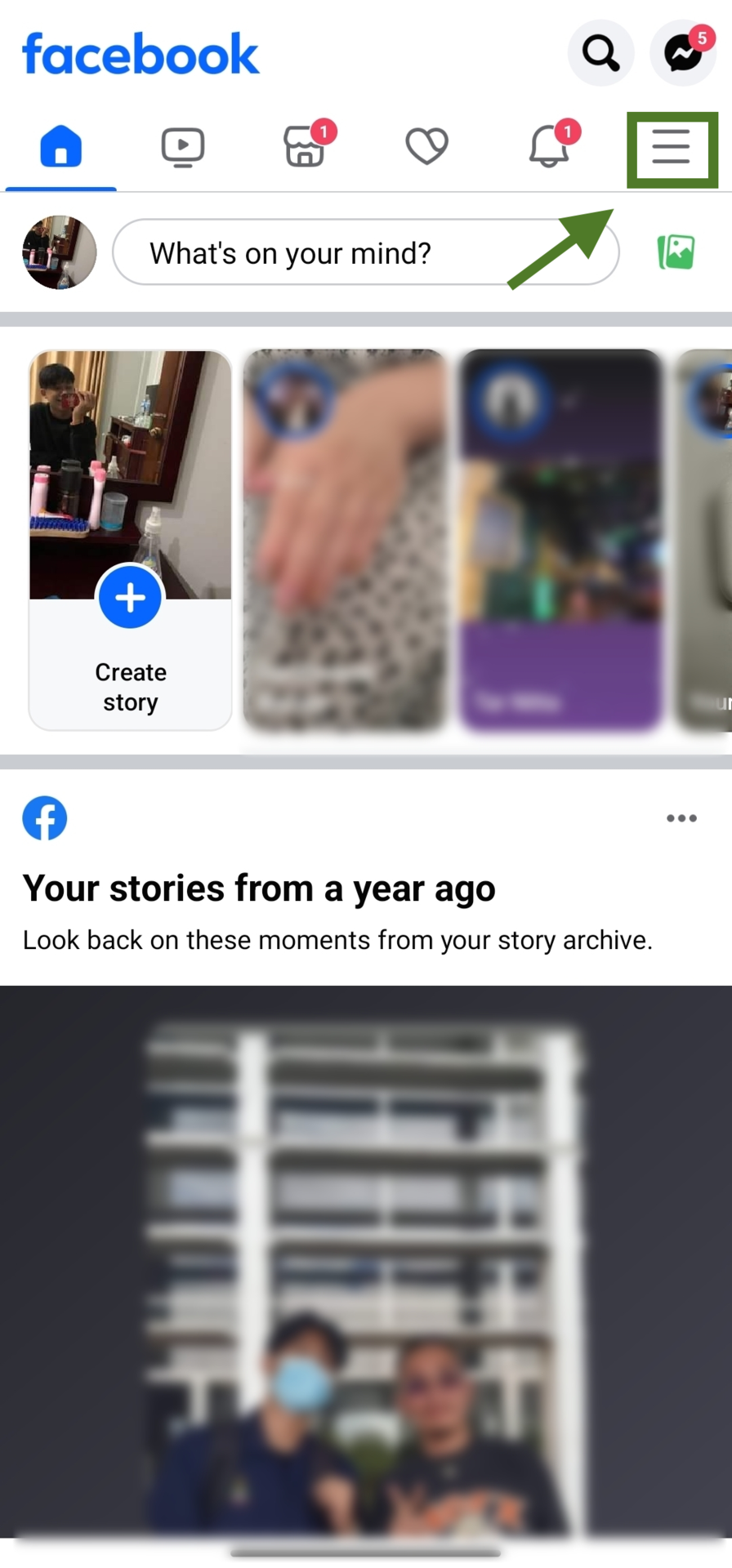Image resolution: width=732 pixels, height=1568 pixels.
Task: Open post options for the stories memory
Action: click(681, 818)
